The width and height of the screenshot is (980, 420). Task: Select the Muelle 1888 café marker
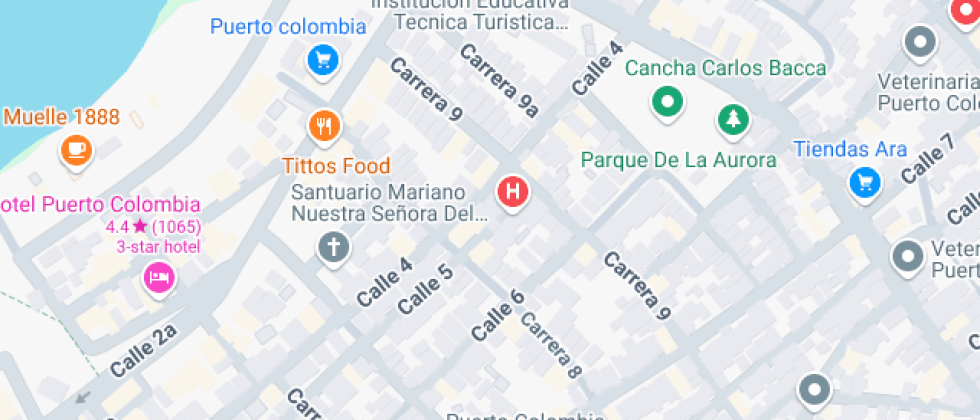75,150
